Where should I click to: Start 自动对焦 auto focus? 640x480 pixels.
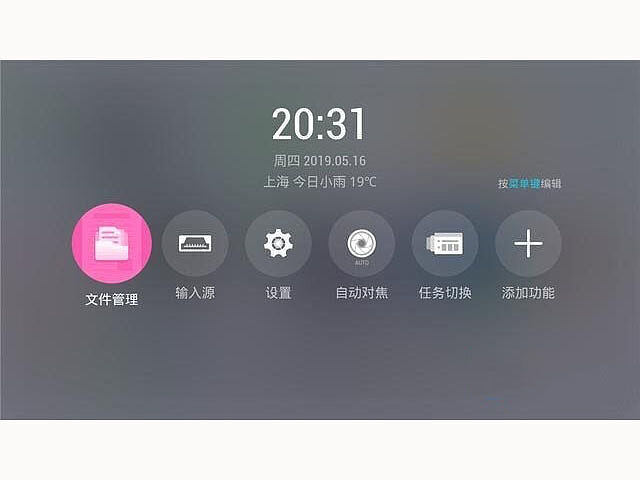pos(361,244)
